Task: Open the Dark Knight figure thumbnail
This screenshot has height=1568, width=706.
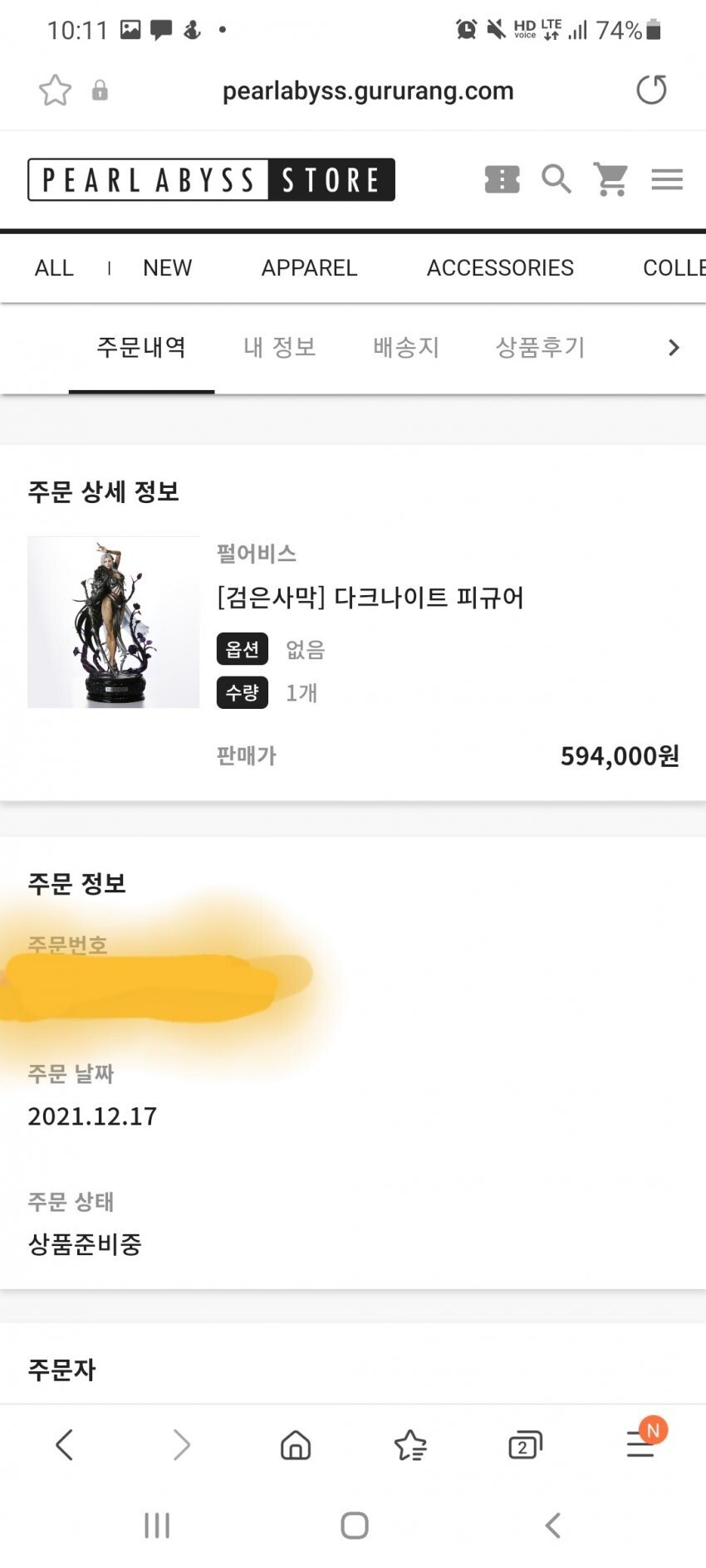Action: pos(113,622)
